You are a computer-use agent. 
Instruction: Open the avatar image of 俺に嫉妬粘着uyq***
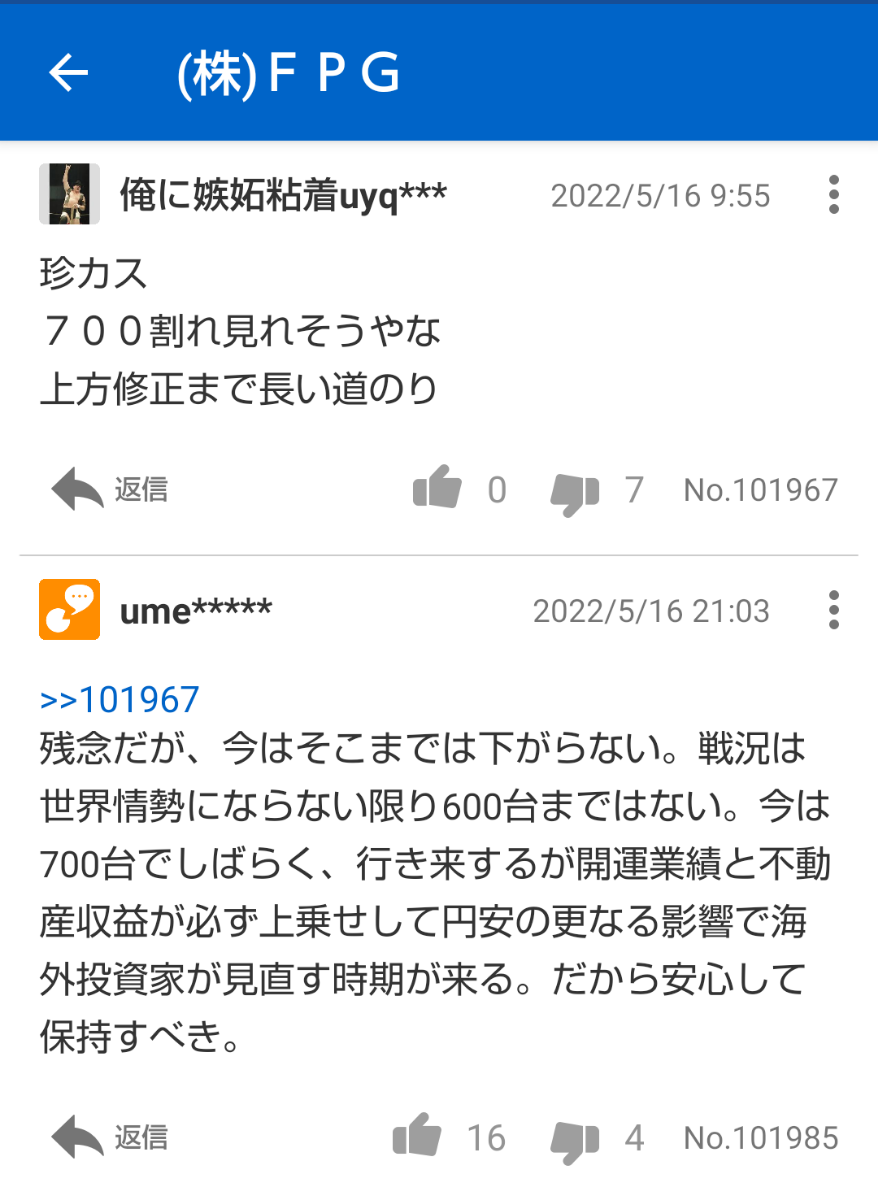68,194
